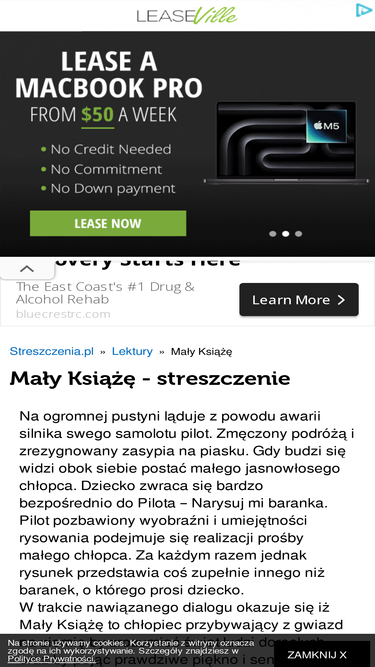Open the AdChoices icon

[x=364, y=10]
